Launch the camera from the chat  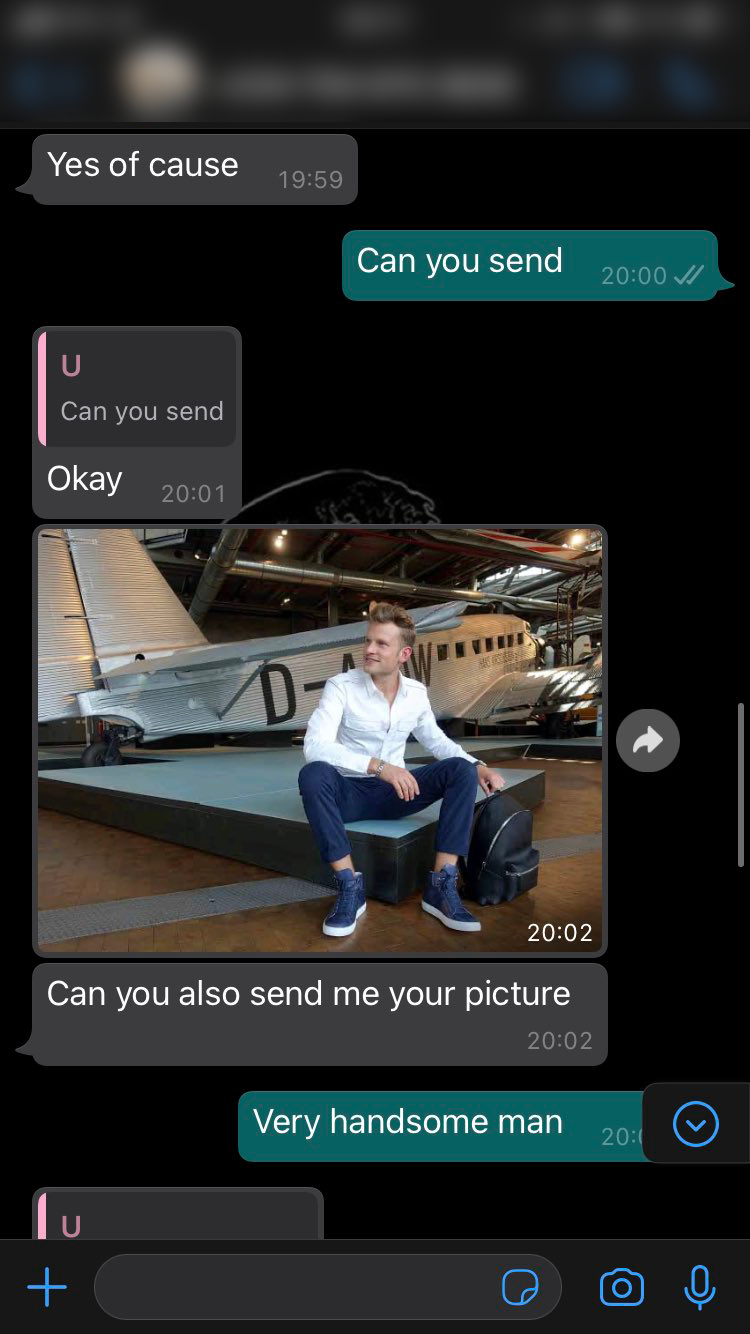click(621, 1287)
